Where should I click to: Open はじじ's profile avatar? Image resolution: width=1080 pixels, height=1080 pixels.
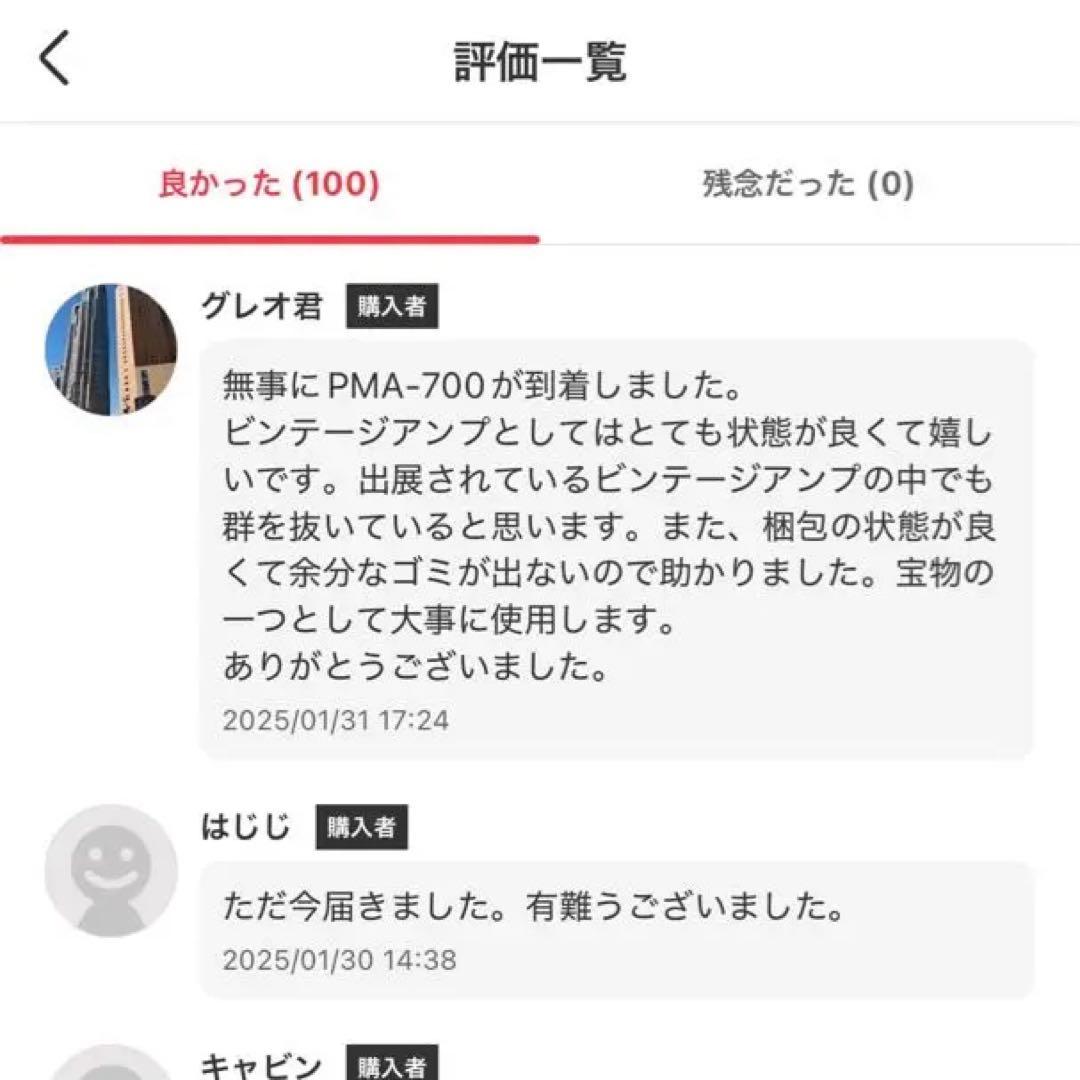(111, 870)
